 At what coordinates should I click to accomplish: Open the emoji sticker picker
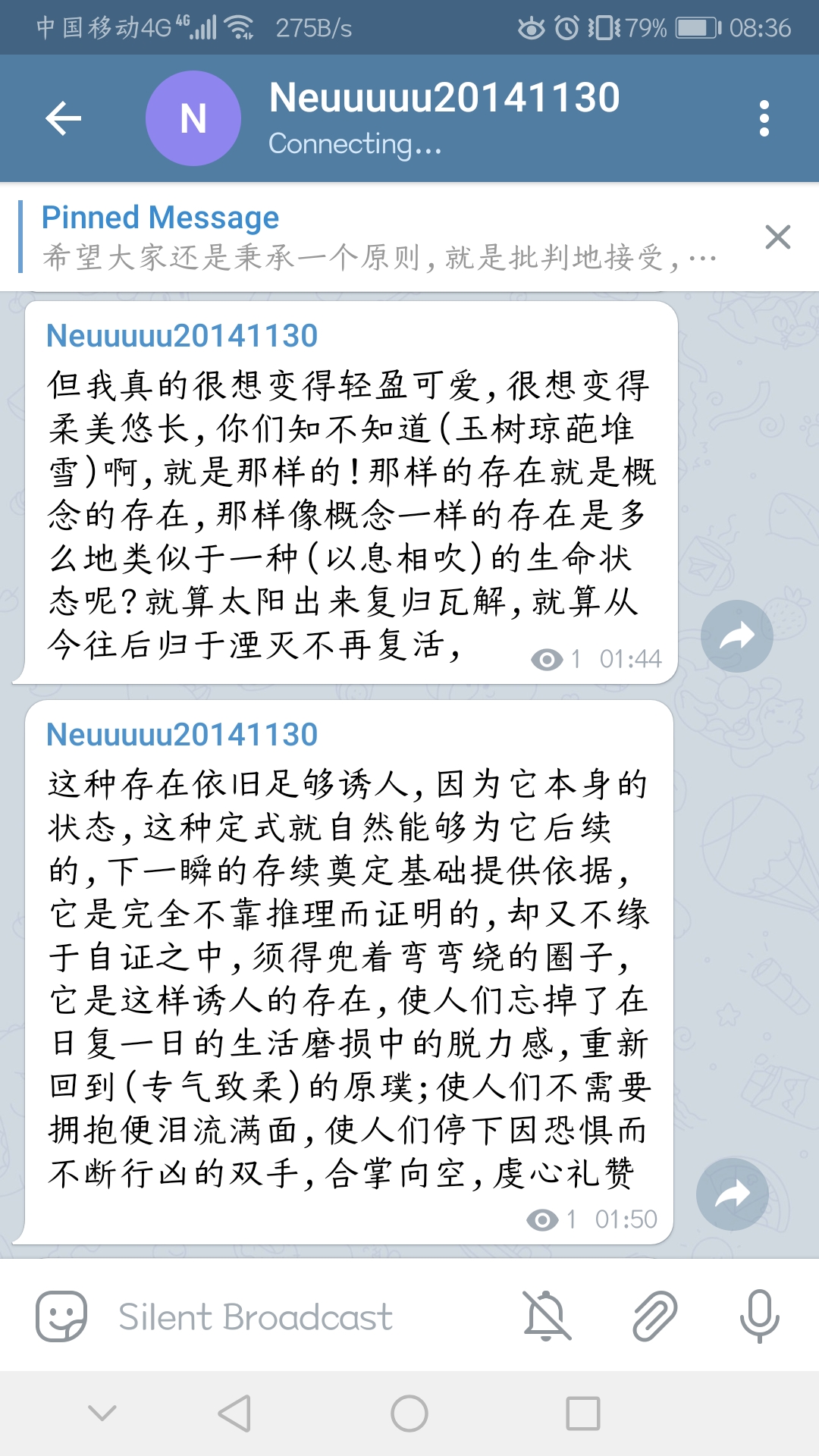[61, 1316]
